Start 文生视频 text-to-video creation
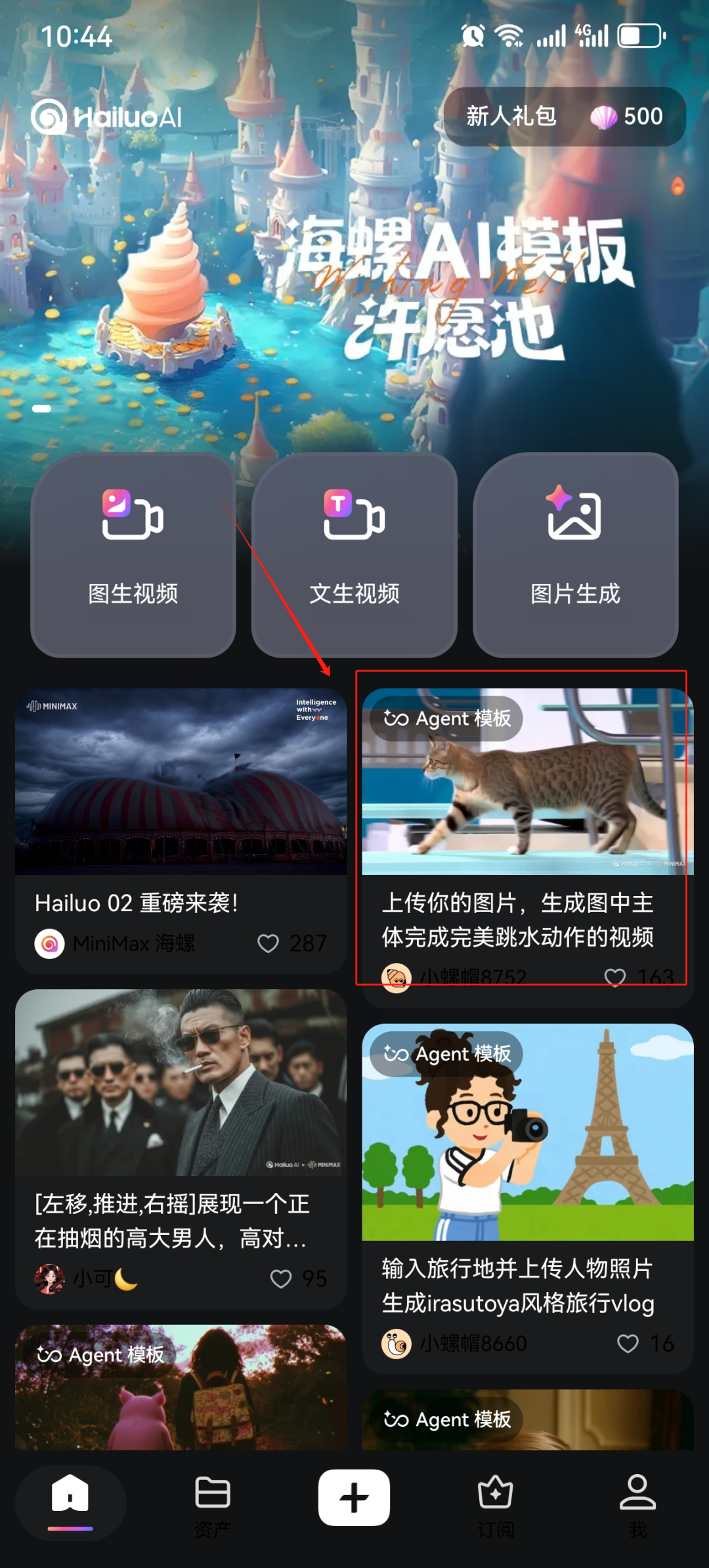 [354, 555]
